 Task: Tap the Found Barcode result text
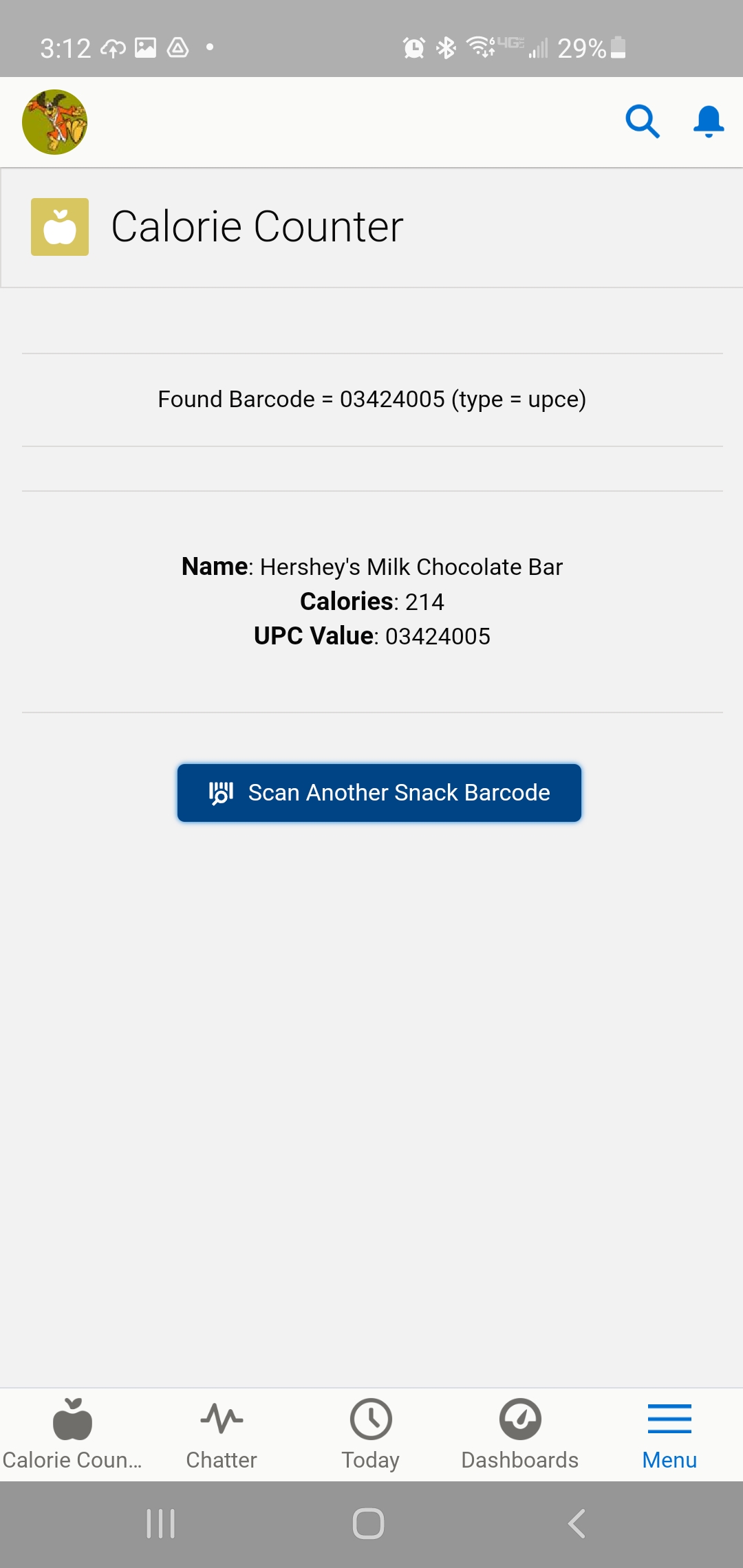coord(371,399)
